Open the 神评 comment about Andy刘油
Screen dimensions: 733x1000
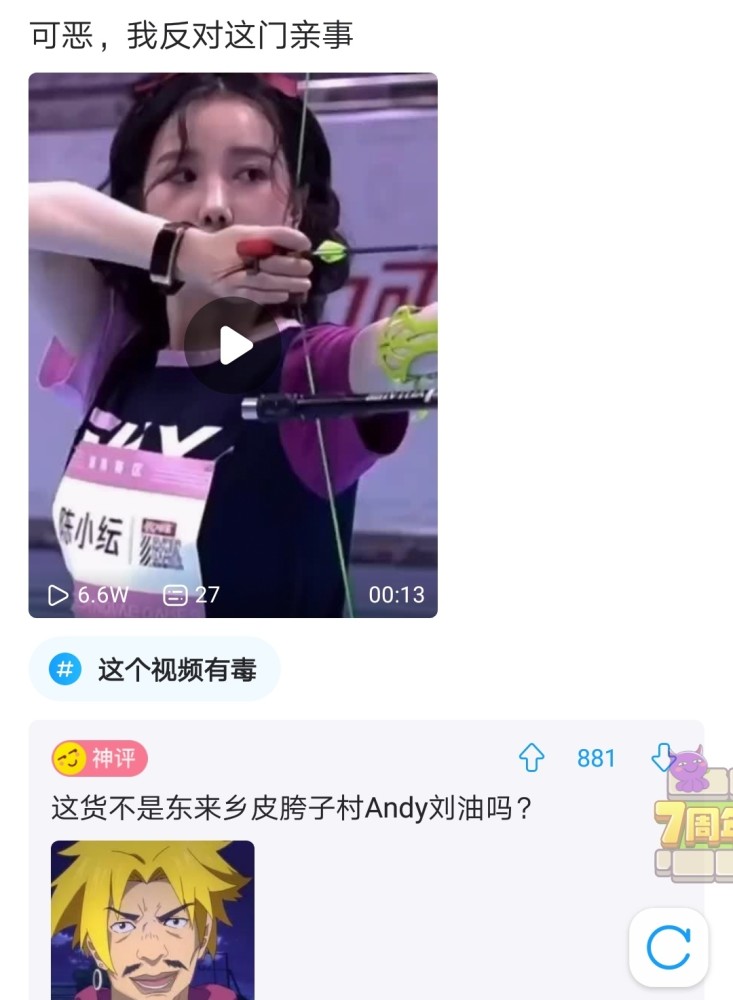tap(292, 808)
